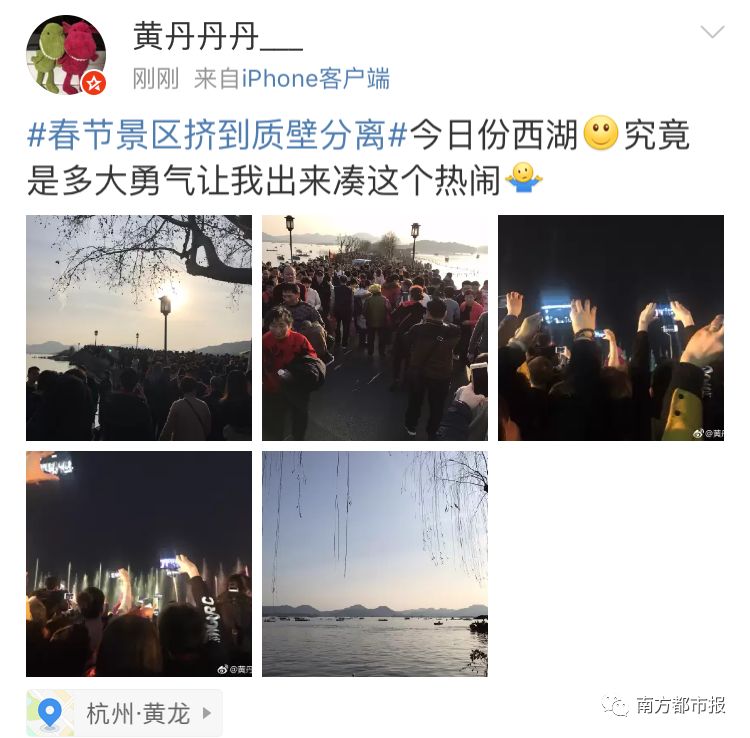The height and width of the screenshot is (738, 750).
Task: Enlarge the photo of raised hands holding phones
Action: [611, 328]
